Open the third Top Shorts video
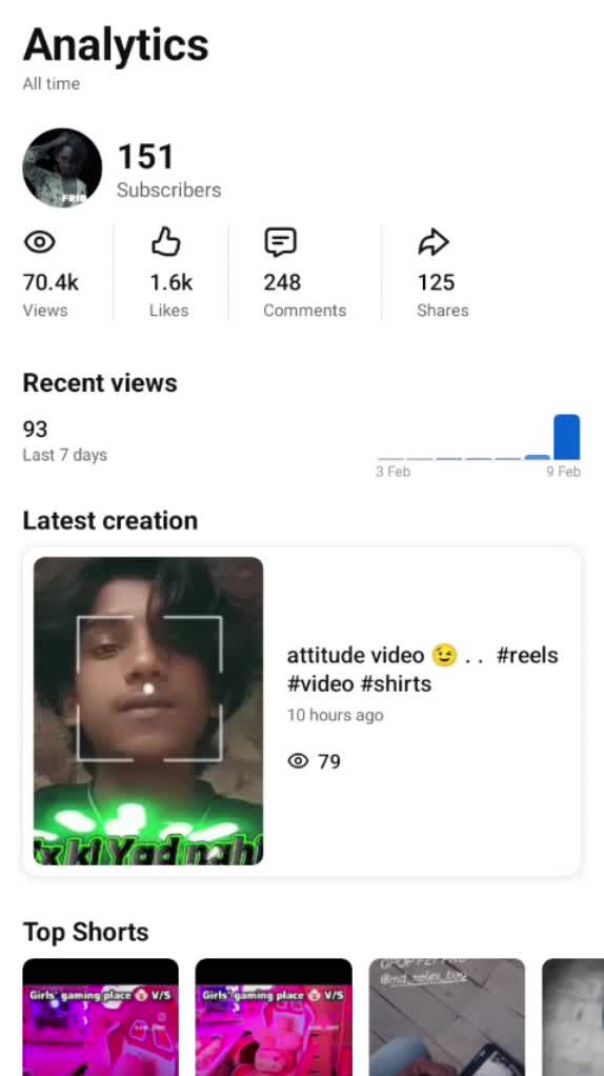Image resolution: width=604 pixels, height=1076 pixels. pos(447,1018)
